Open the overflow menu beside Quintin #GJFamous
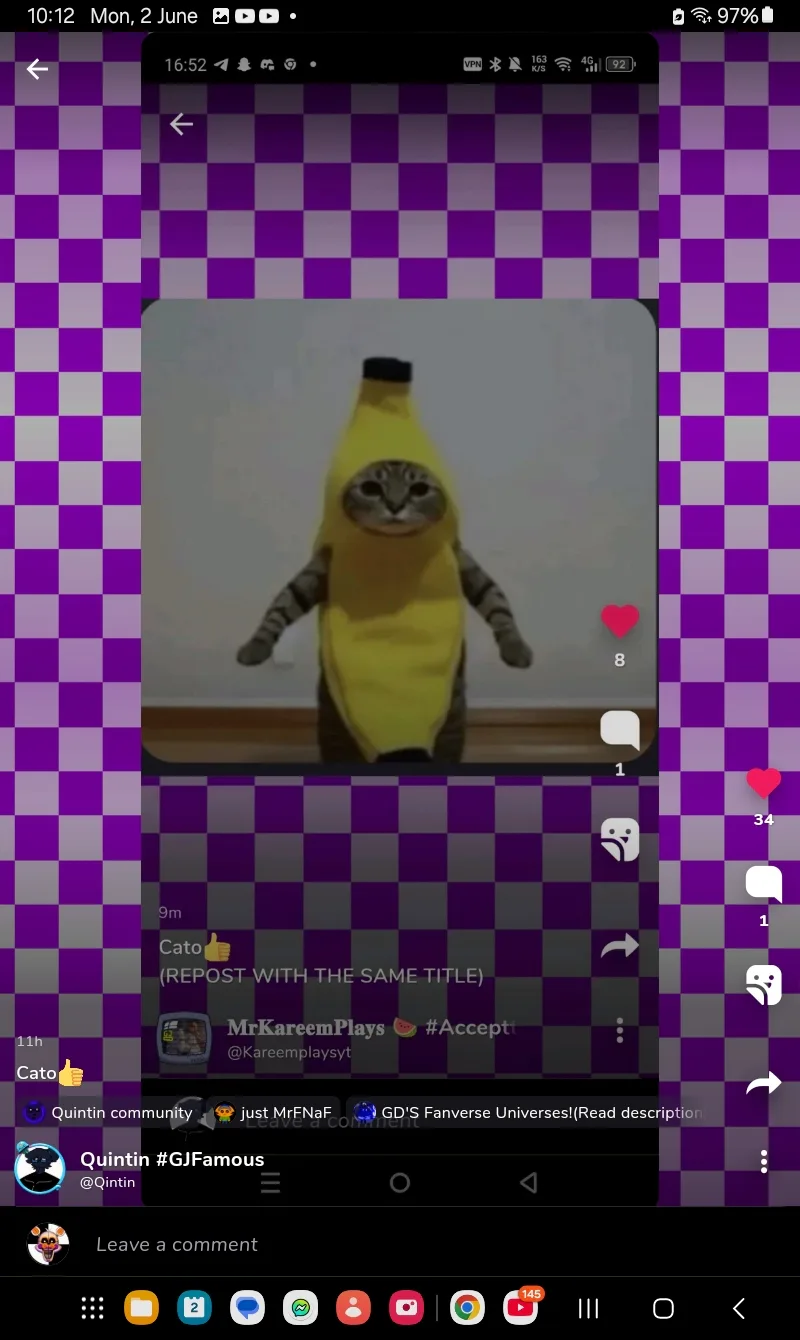 tap(764, 1161)
